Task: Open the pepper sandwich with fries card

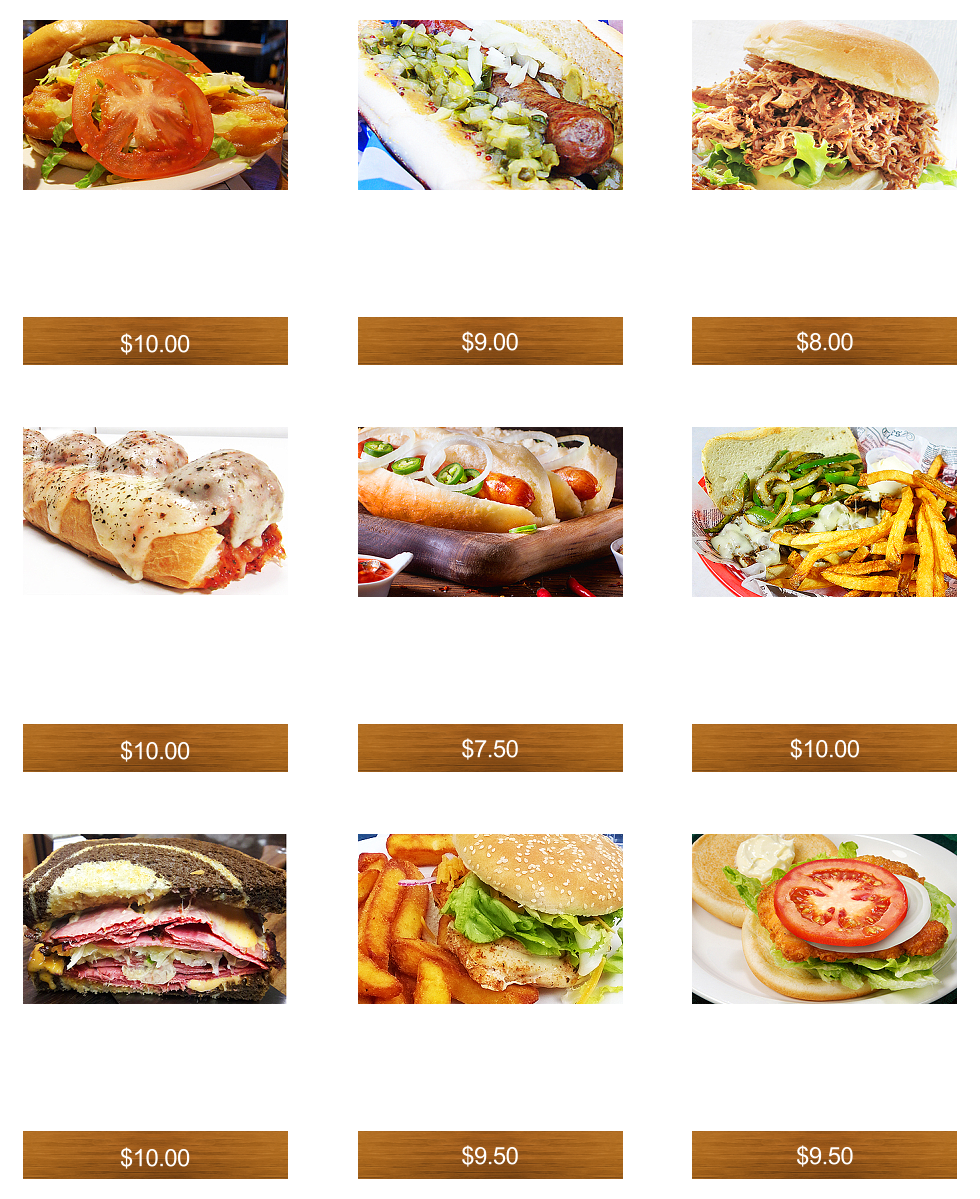Action: click(824, 511)
